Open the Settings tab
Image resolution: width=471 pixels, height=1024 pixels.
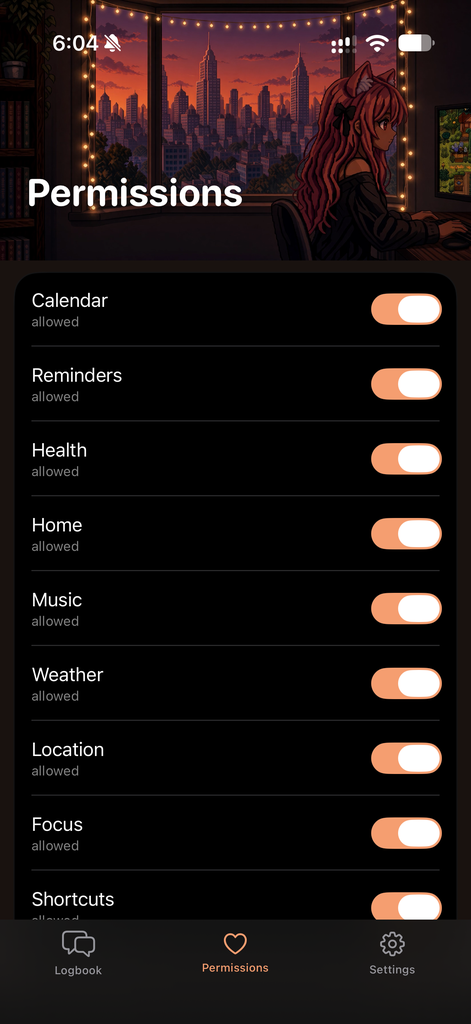click(392, 953)
